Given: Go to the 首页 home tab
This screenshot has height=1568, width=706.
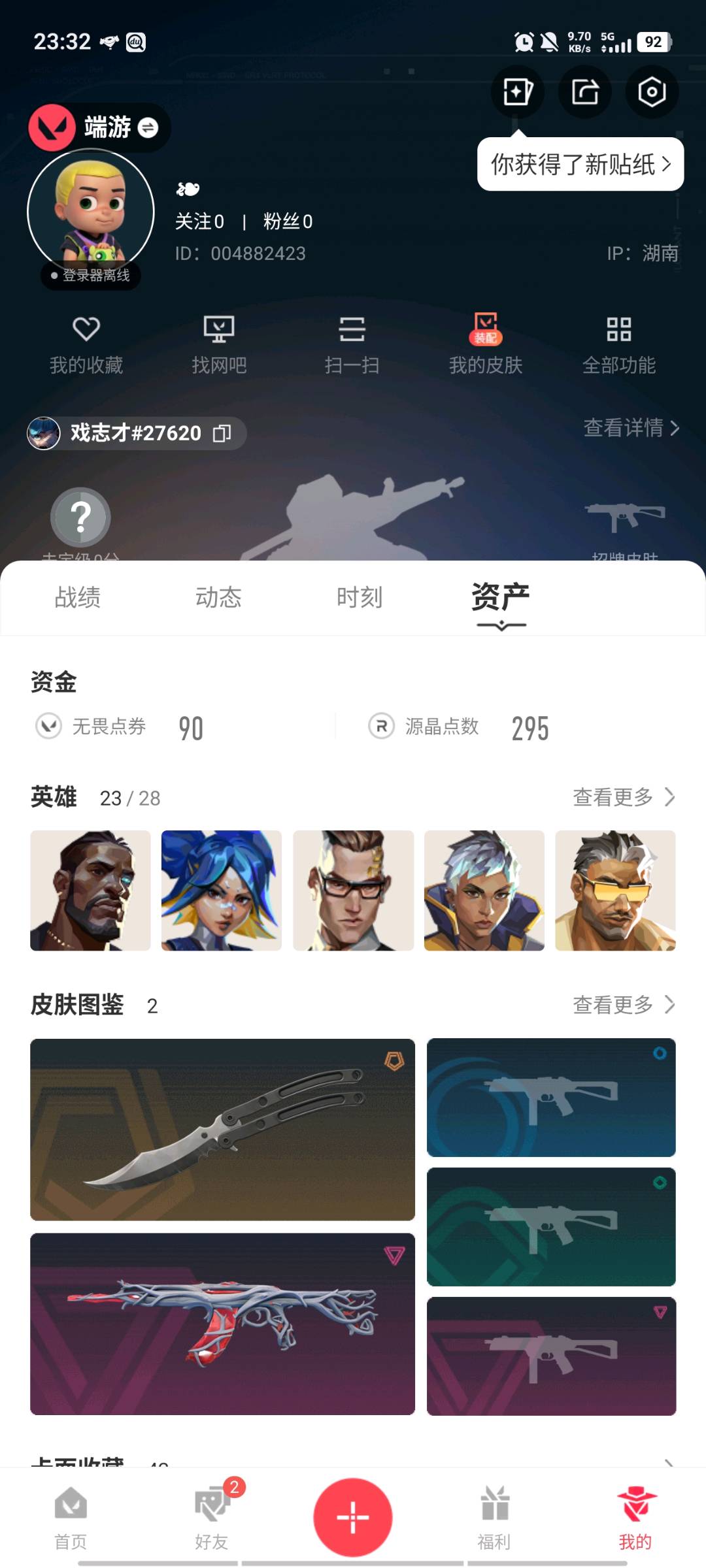Looking at the screenshot, I should click(x=71, y=1517).
